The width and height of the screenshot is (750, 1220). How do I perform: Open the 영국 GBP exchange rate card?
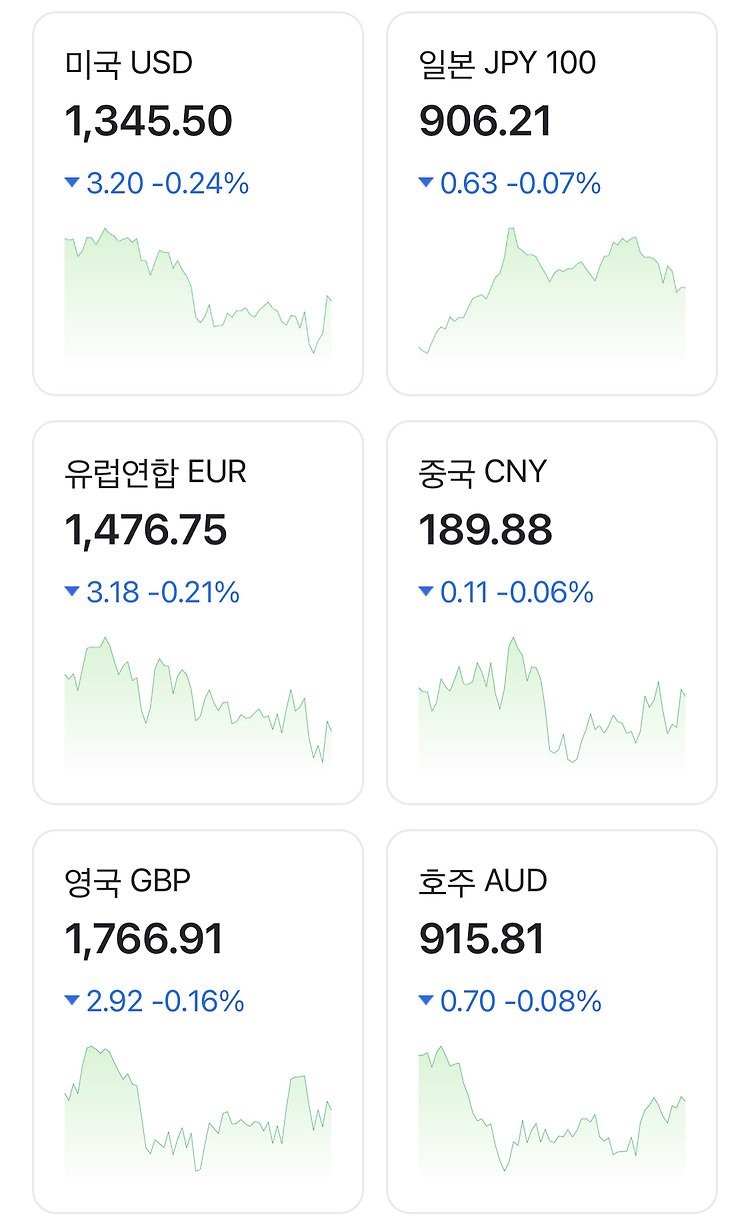click(x=198, y=1022)
